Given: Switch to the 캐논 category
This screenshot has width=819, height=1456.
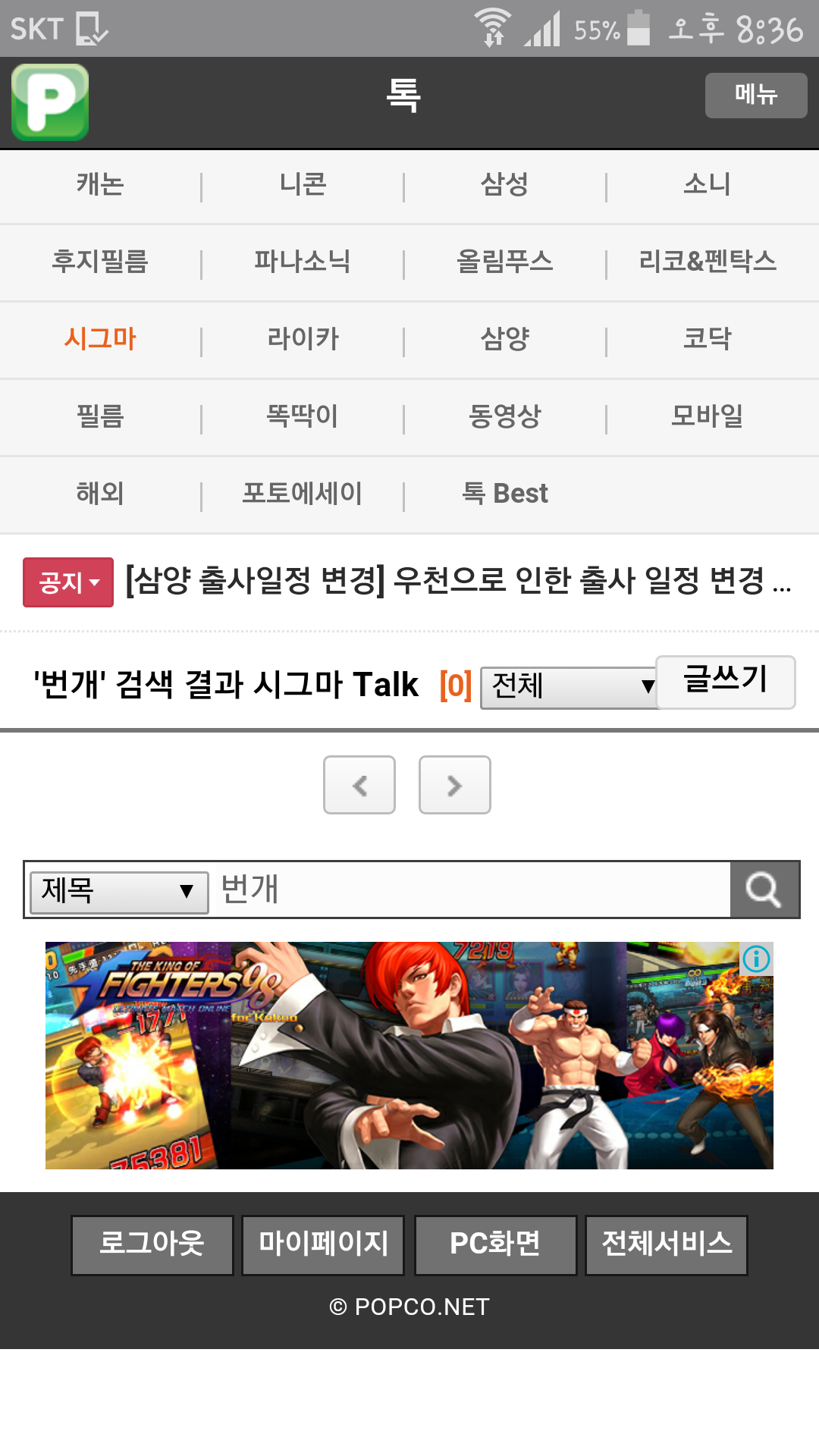Looking at the screenshot, I should 100,185.
